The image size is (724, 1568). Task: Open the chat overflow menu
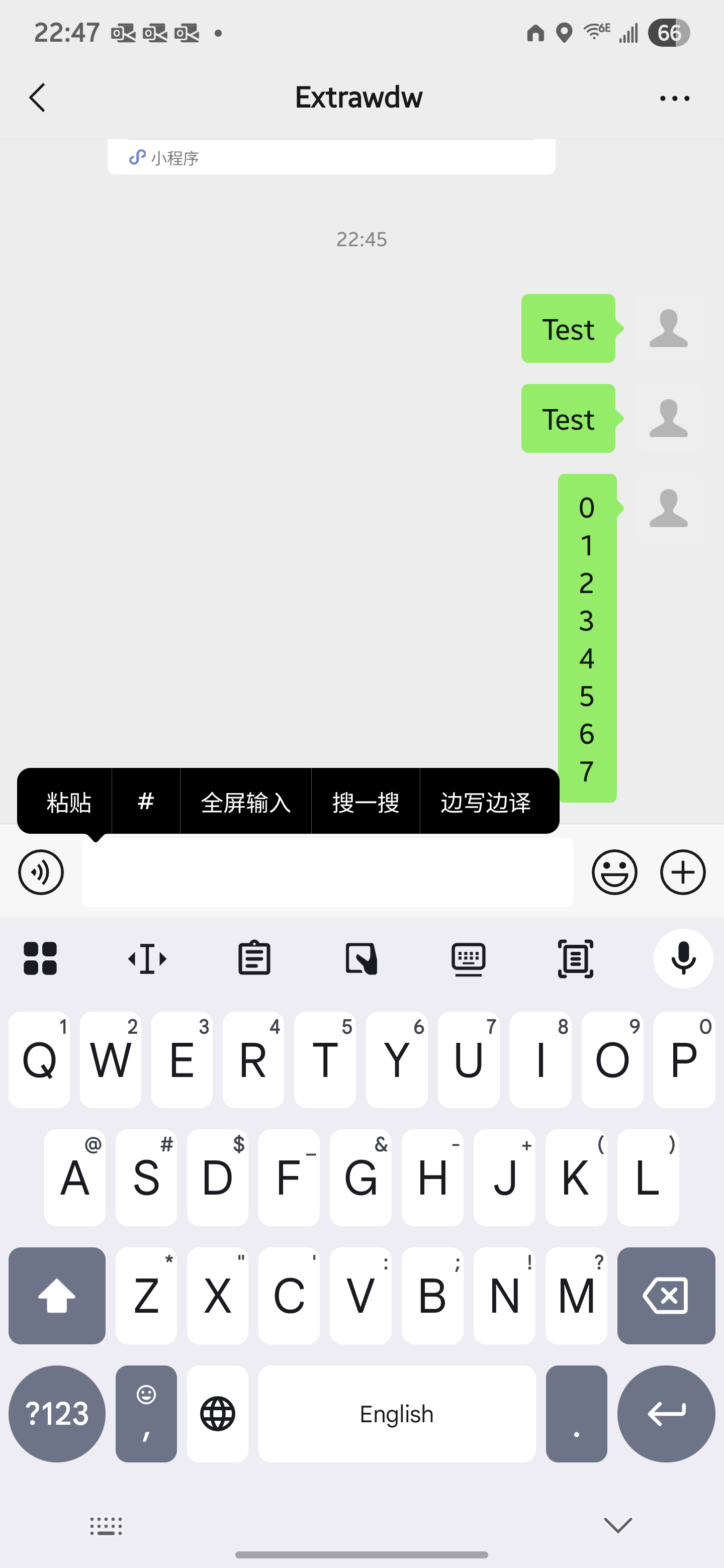(675, 98)
